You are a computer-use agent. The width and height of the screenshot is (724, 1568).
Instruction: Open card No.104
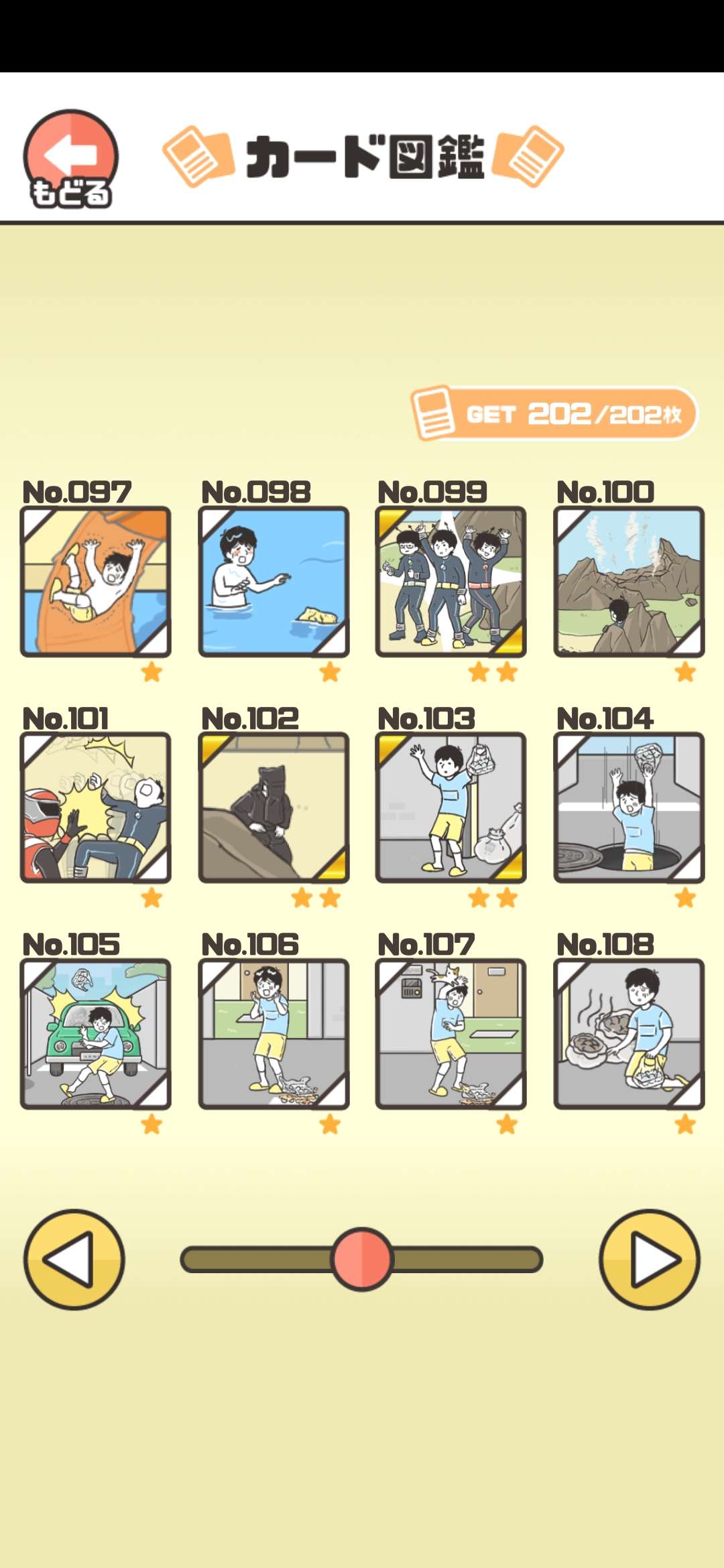629,807
